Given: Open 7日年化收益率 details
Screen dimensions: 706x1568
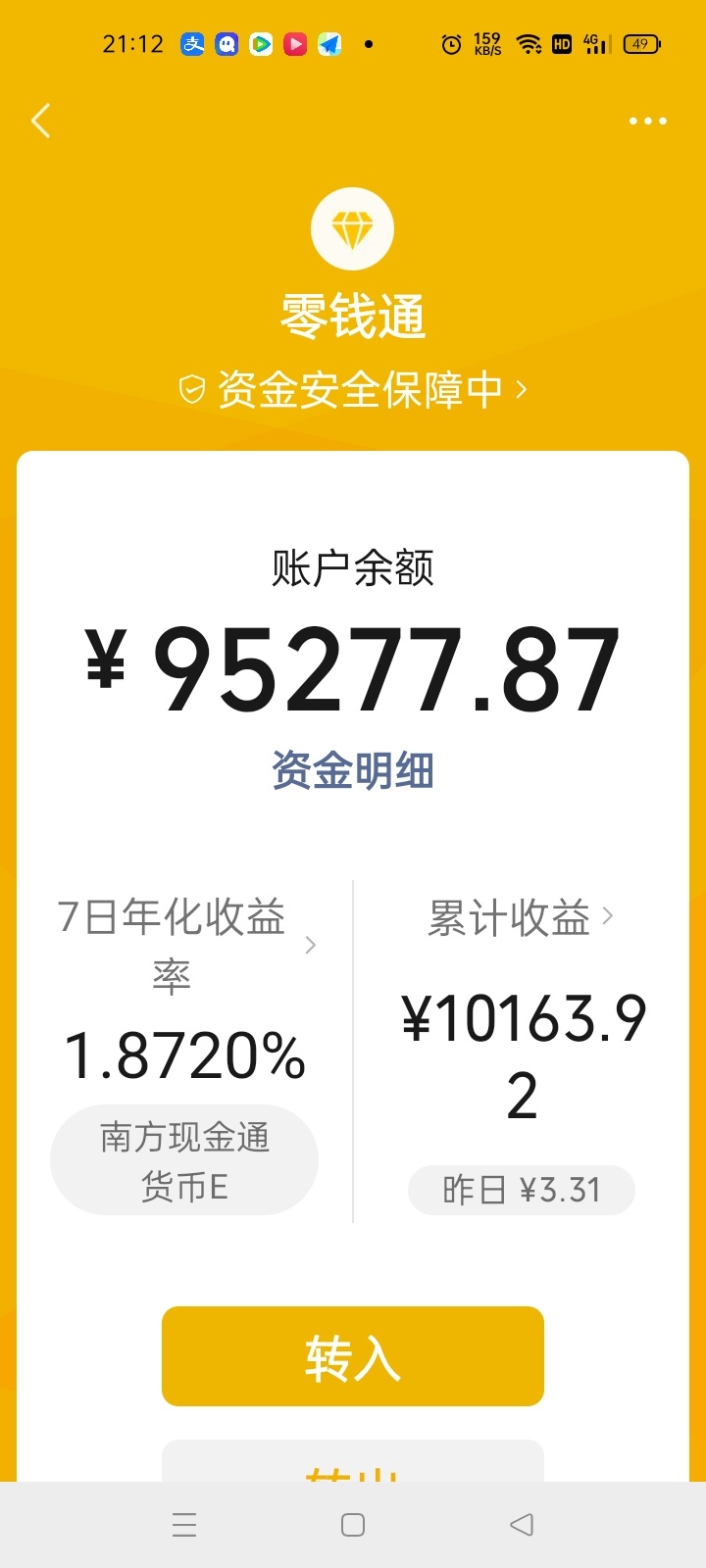Looking at the screenshot, I should click(184, 944).
